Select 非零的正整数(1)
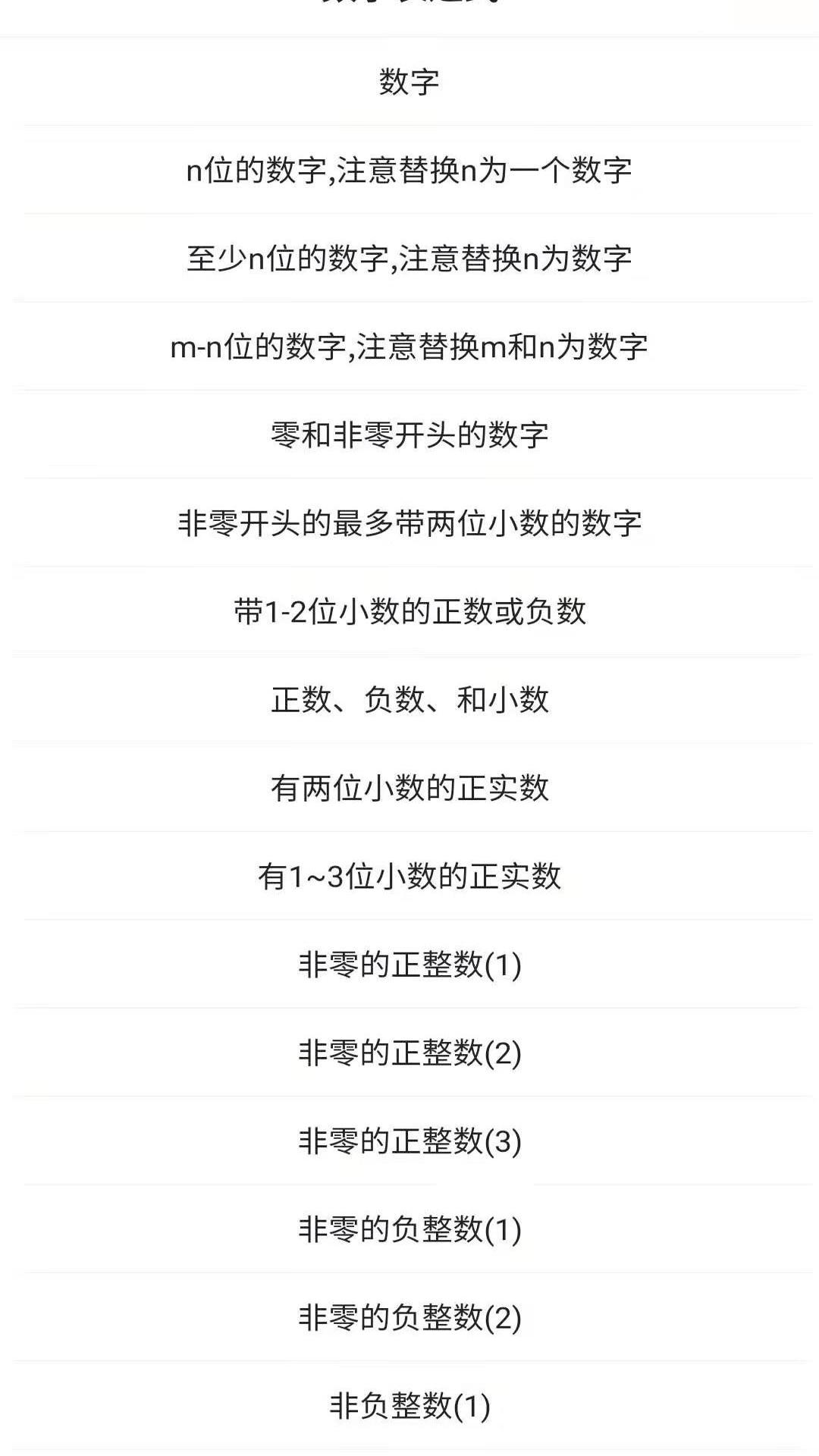 click(x=409, y=963)
